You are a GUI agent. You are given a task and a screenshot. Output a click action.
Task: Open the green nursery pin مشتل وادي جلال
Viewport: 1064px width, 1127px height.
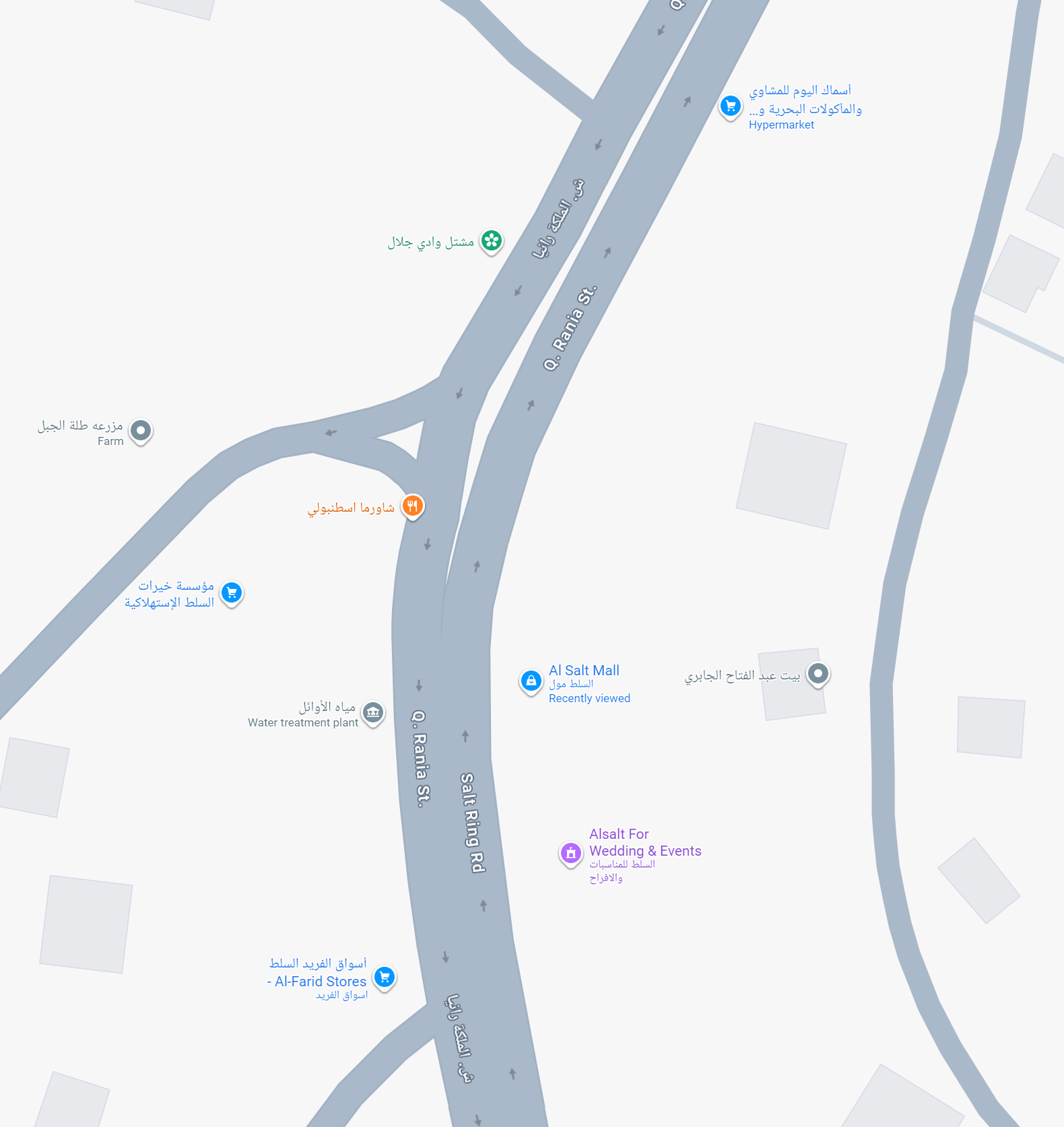pos(492,240)
